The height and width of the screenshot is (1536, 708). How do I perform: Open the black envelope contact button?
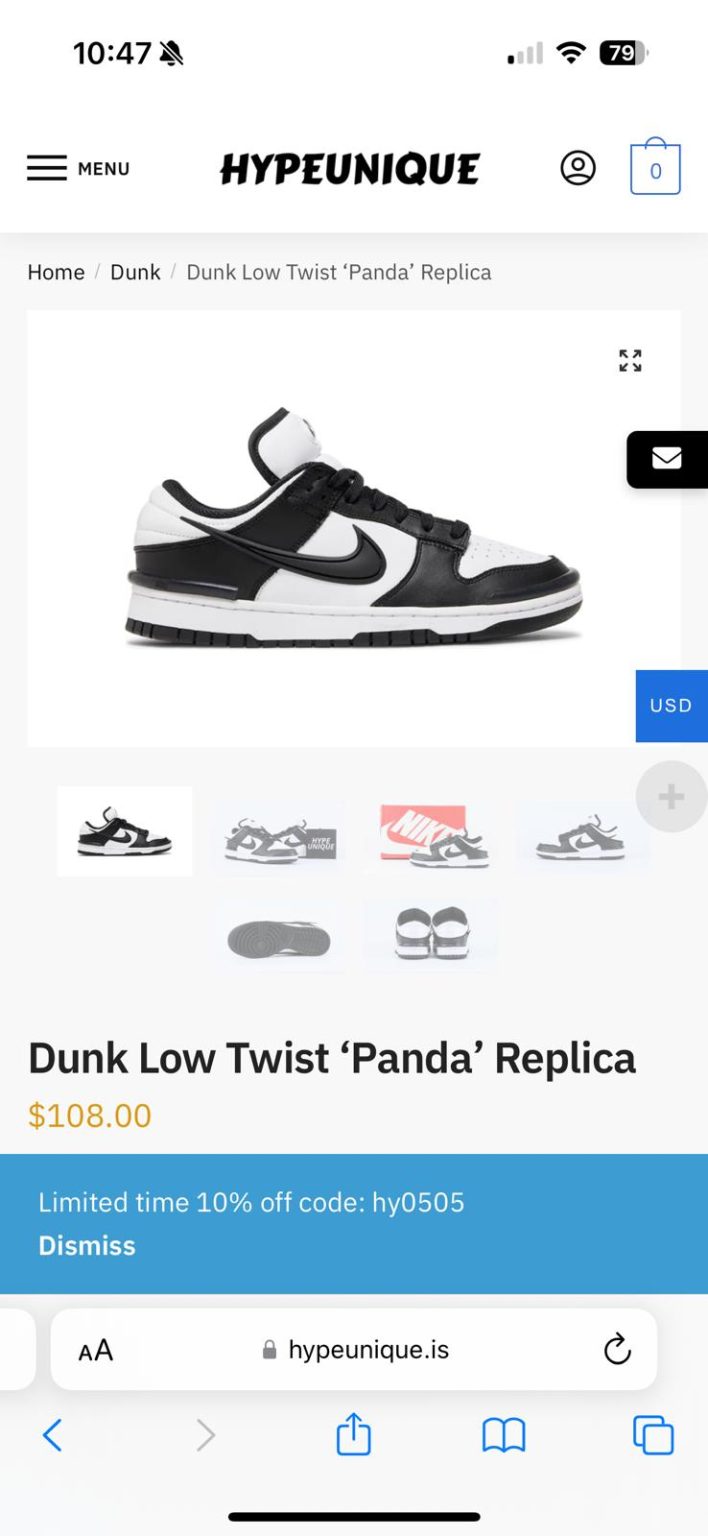(x=667, y=459)
